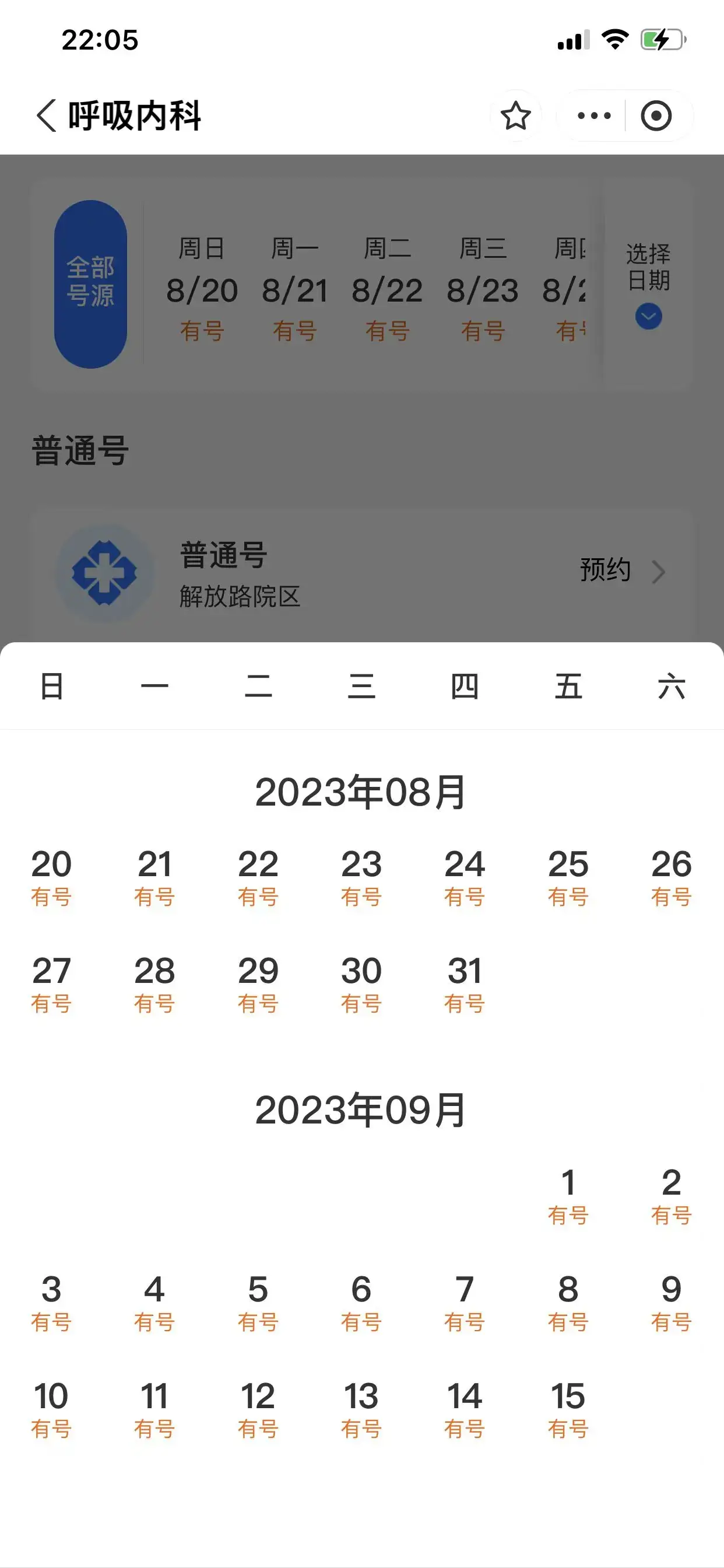
Task: Select August 25 in the calendar
Action: (x=568, y=877)
